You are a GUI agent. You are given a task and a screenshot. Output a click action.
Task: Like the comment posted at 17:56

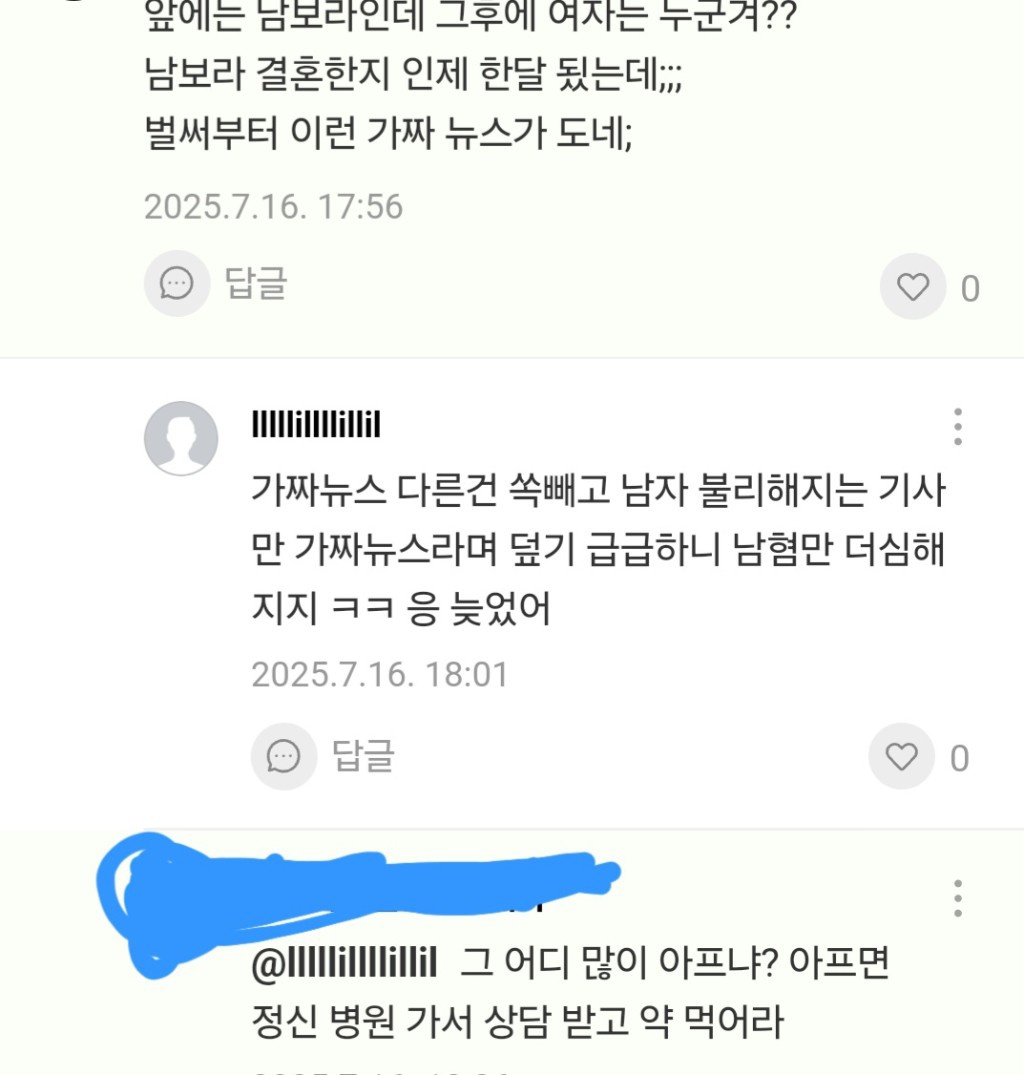913,288
